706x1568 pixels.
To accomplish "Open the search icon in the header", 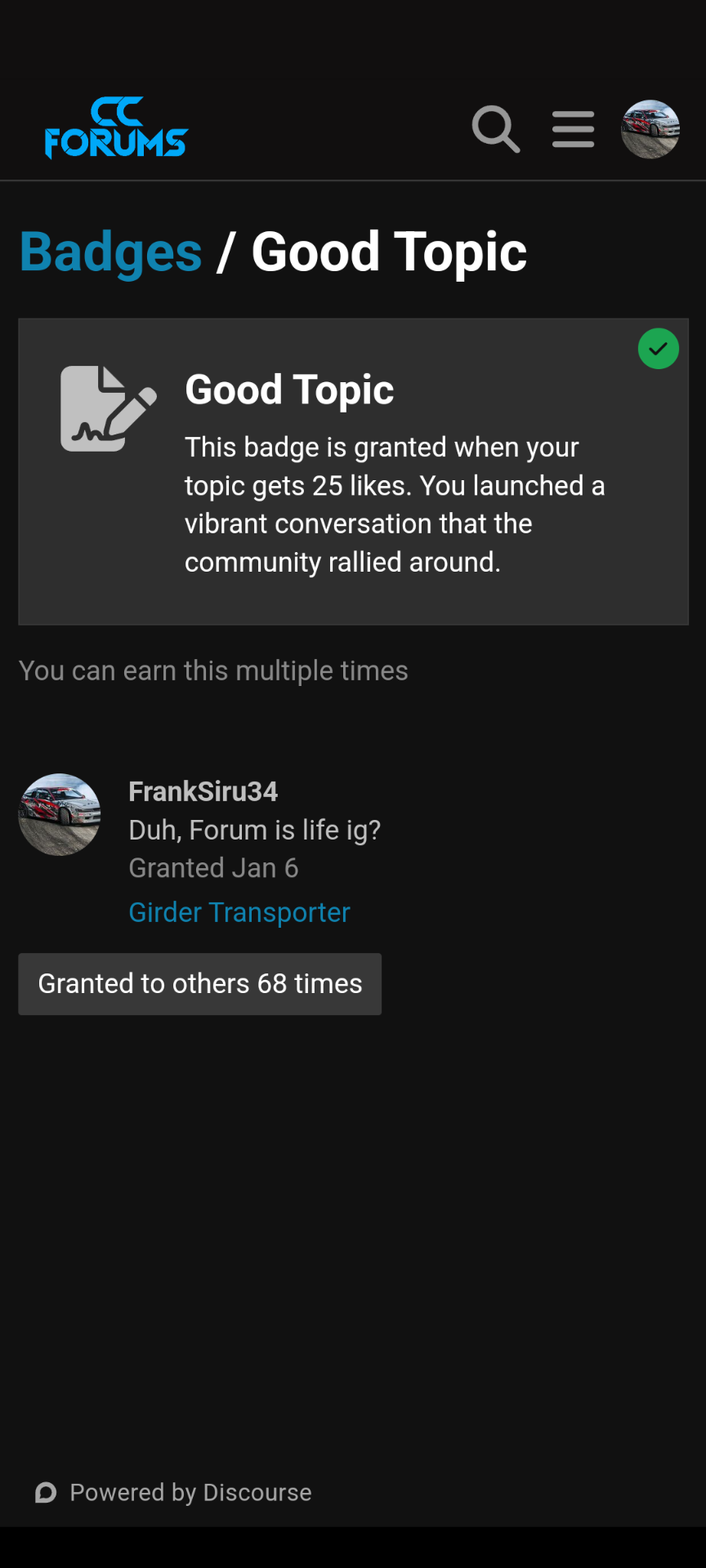I will (495, 129).
